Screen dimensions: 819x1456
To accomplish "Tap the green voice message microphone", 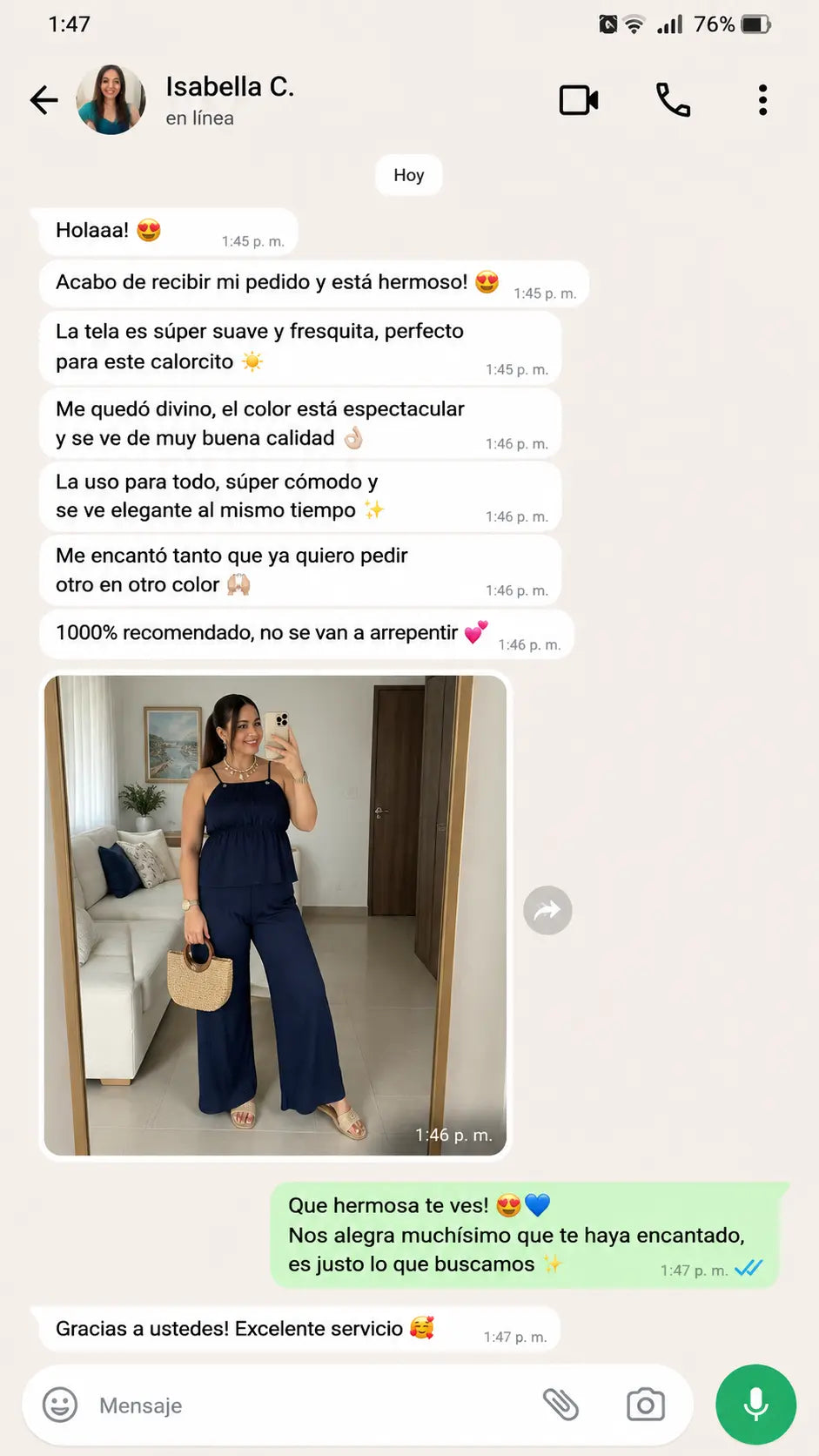I will (x=755, y=1405).
